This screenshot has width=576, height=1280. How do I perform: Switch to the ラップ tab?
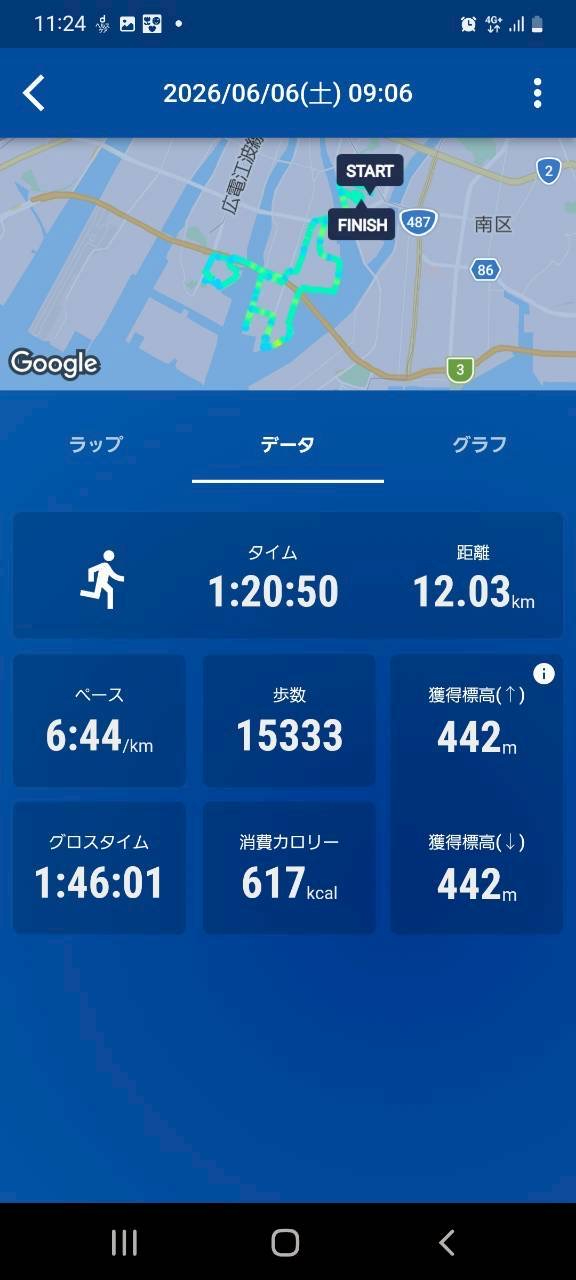coord(96,445)
